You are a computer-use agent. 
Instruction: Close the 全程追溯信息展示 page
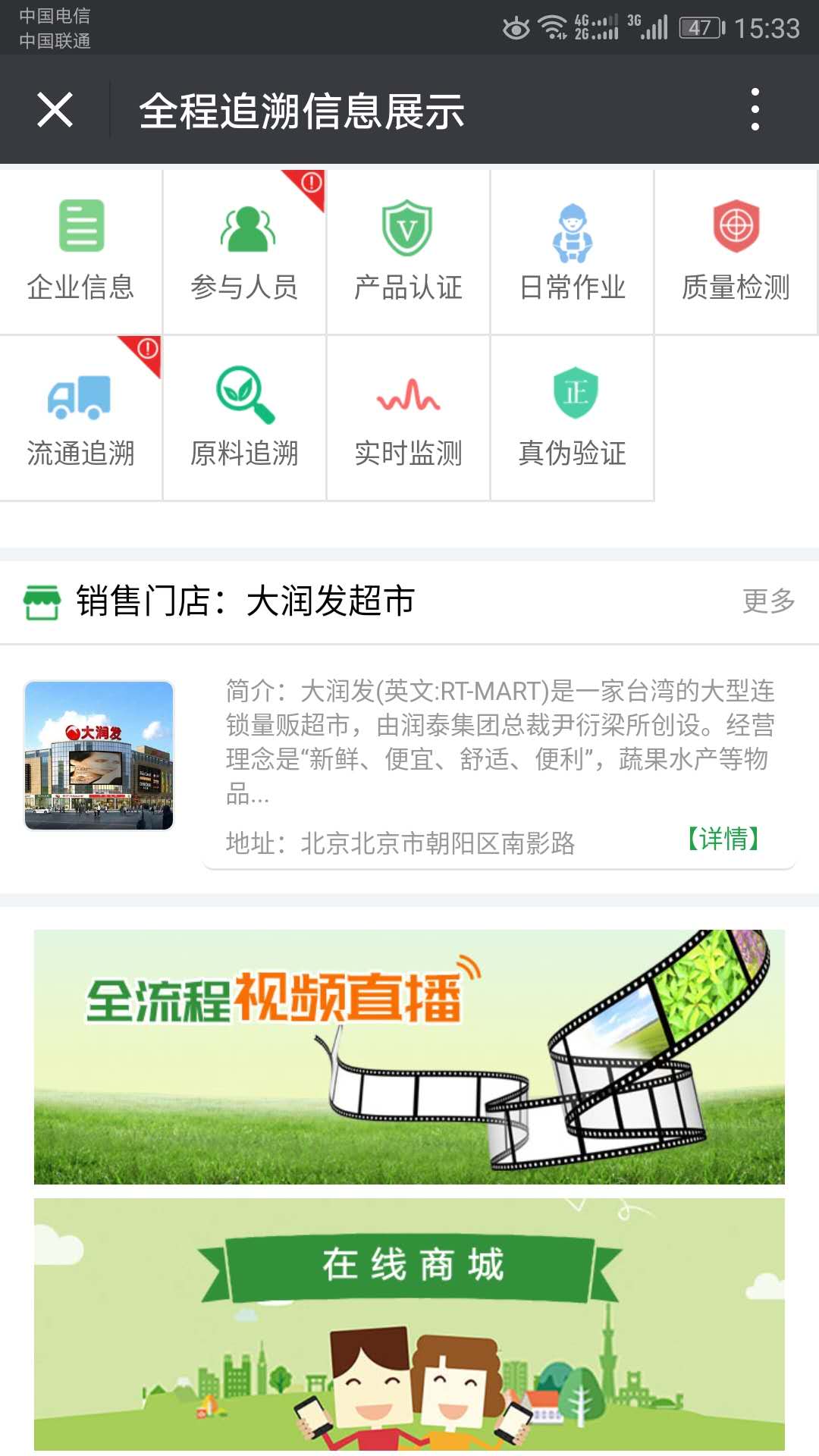coord(55,110)
